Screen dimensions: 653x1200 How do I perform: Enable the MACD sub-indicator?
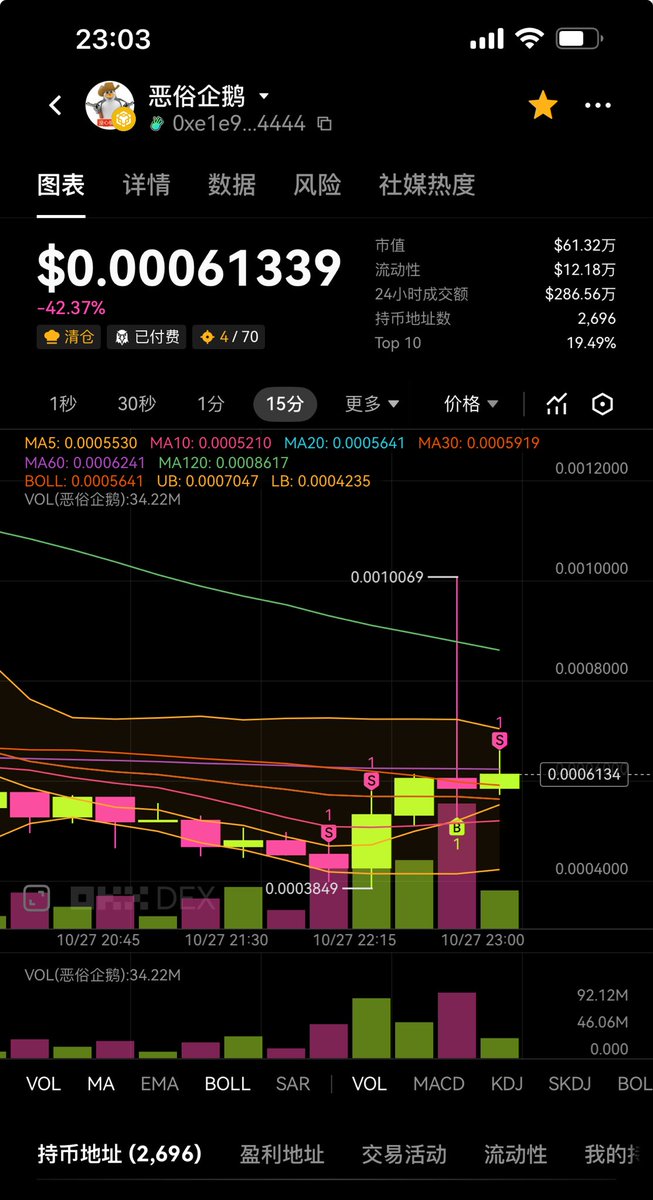click(x=439, y=1084)
